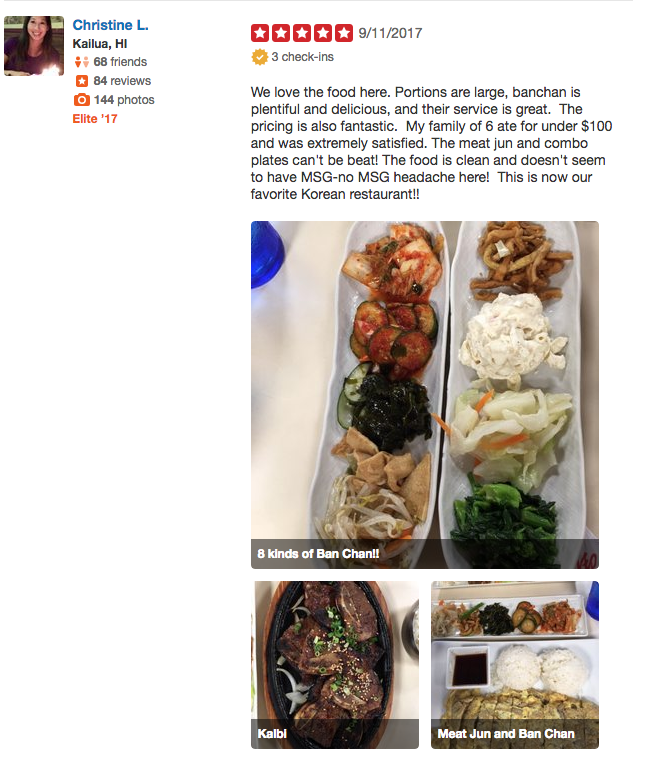Tap Christine L.'s profile photo

[x=34, y=46]
